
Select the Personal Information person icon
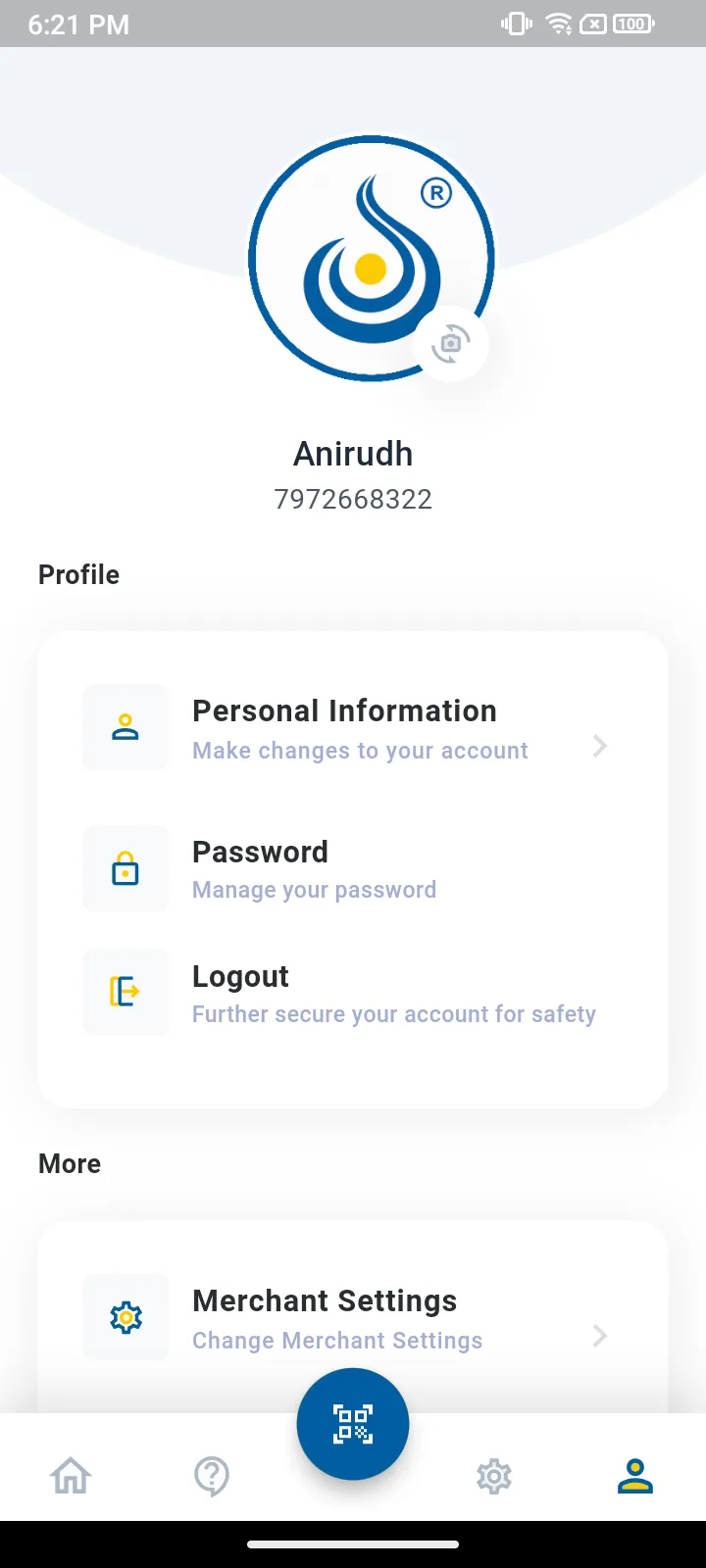[125, 726]
